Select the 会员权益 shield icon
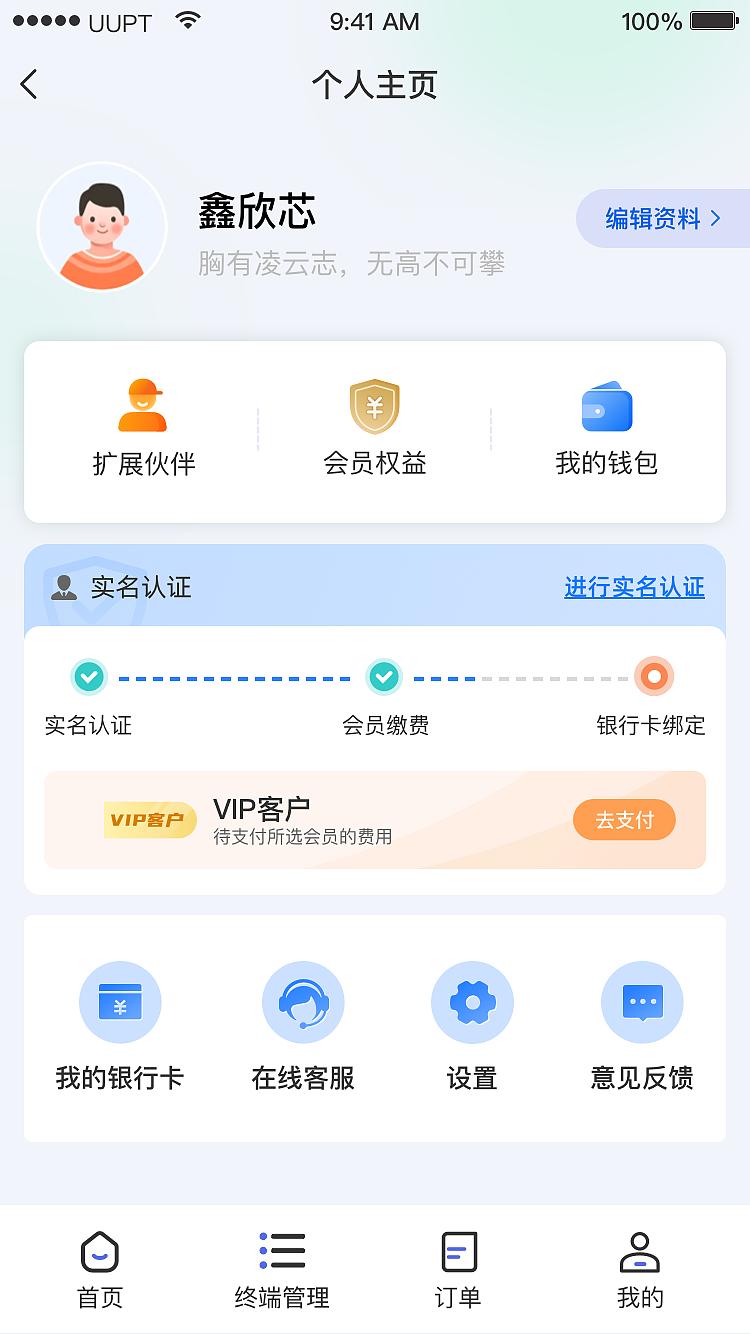Screen dimensions: 750x1334 (374, 405)
